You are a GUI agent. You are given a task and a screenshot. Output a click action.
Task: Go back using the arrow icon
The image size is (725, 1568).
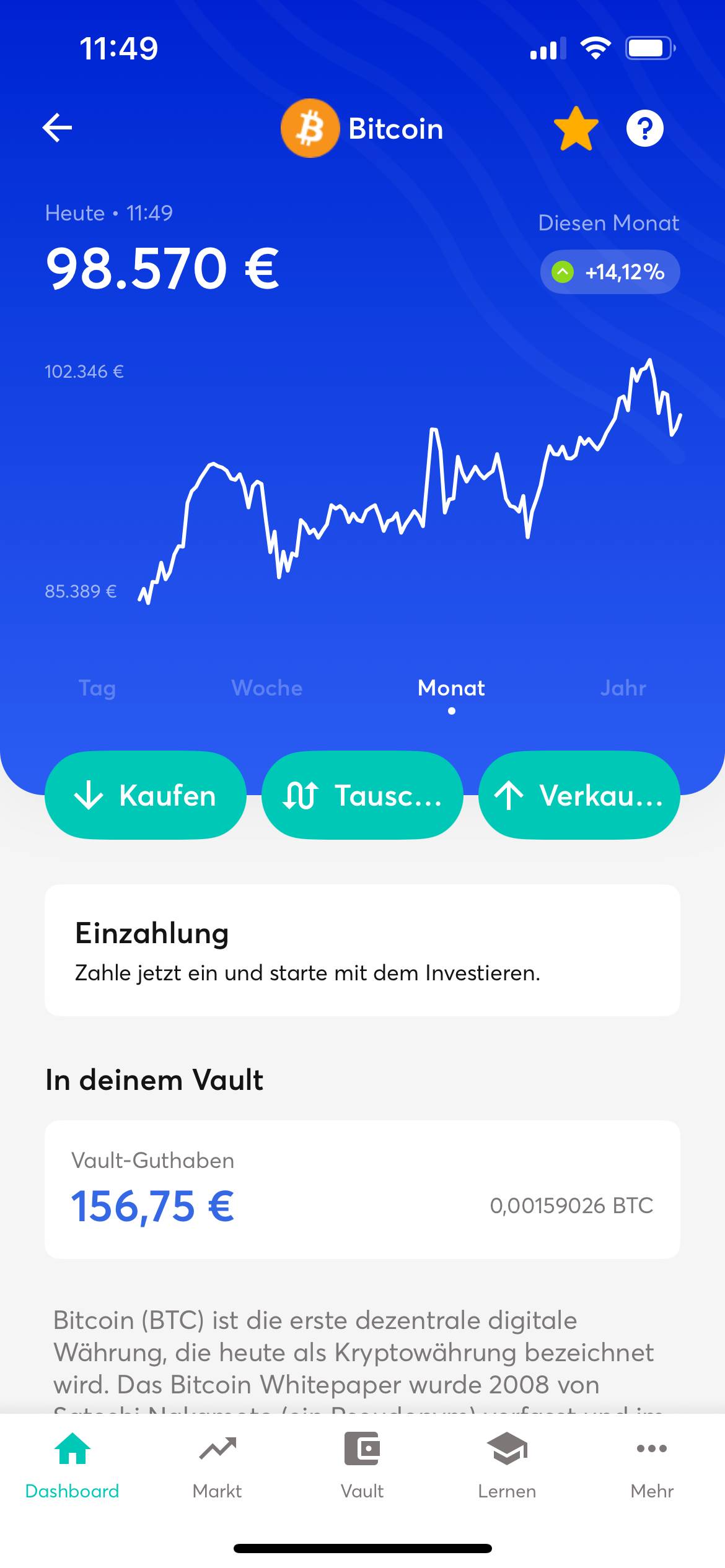(x=58, y=128)
